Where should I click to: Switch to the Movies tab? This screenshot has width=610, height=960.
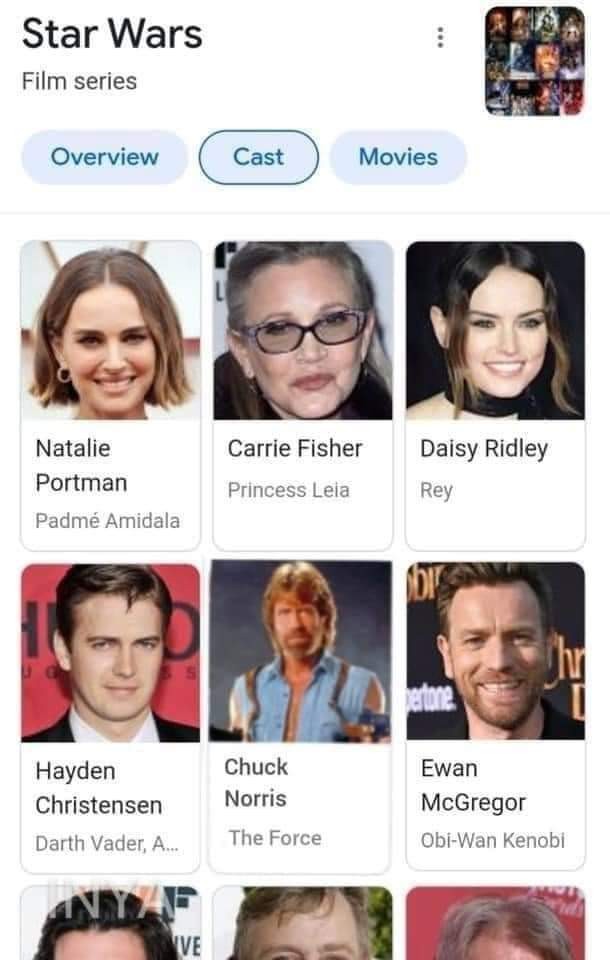397,157
